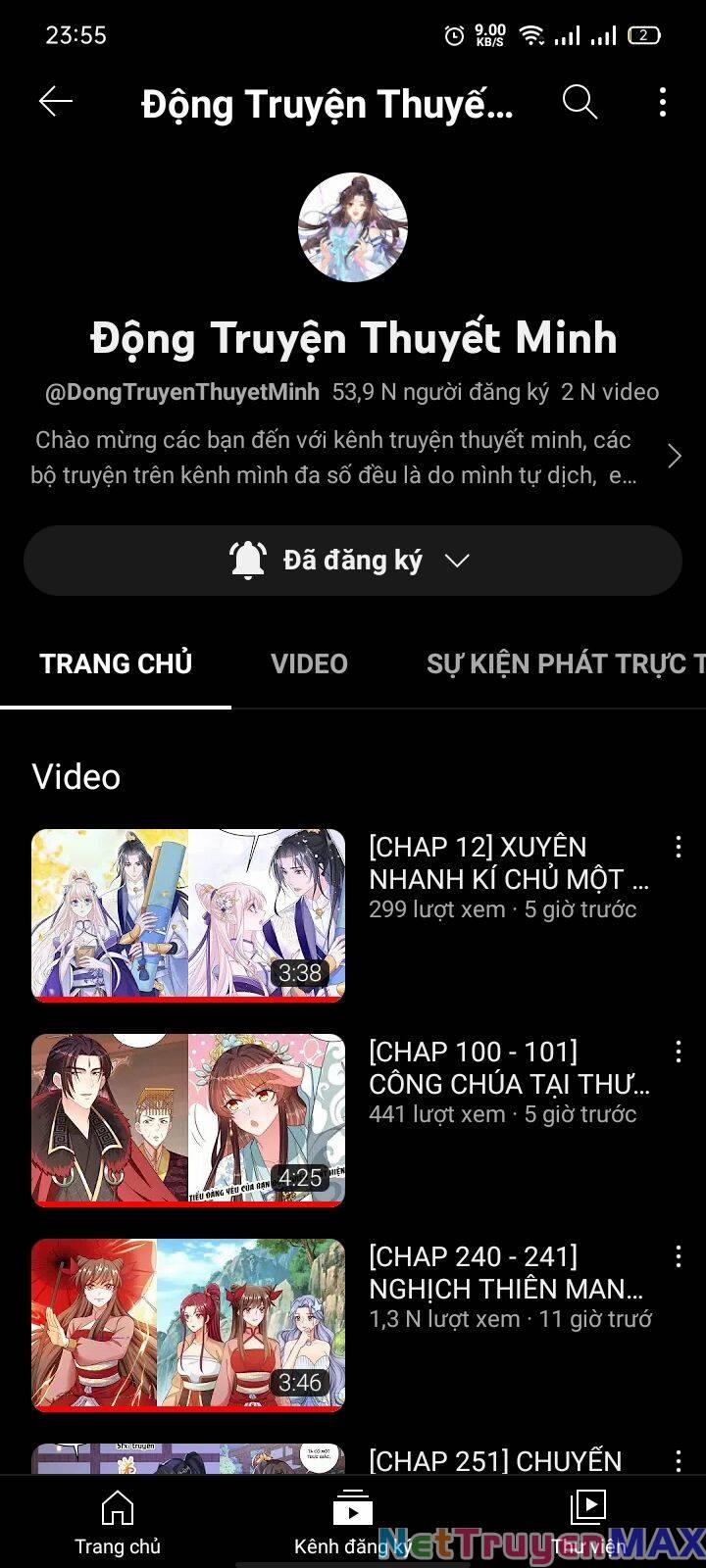This screenshot has height=1568, width=706.
Task: Expand the channel description with the chevron
Action: click(674, 456)
